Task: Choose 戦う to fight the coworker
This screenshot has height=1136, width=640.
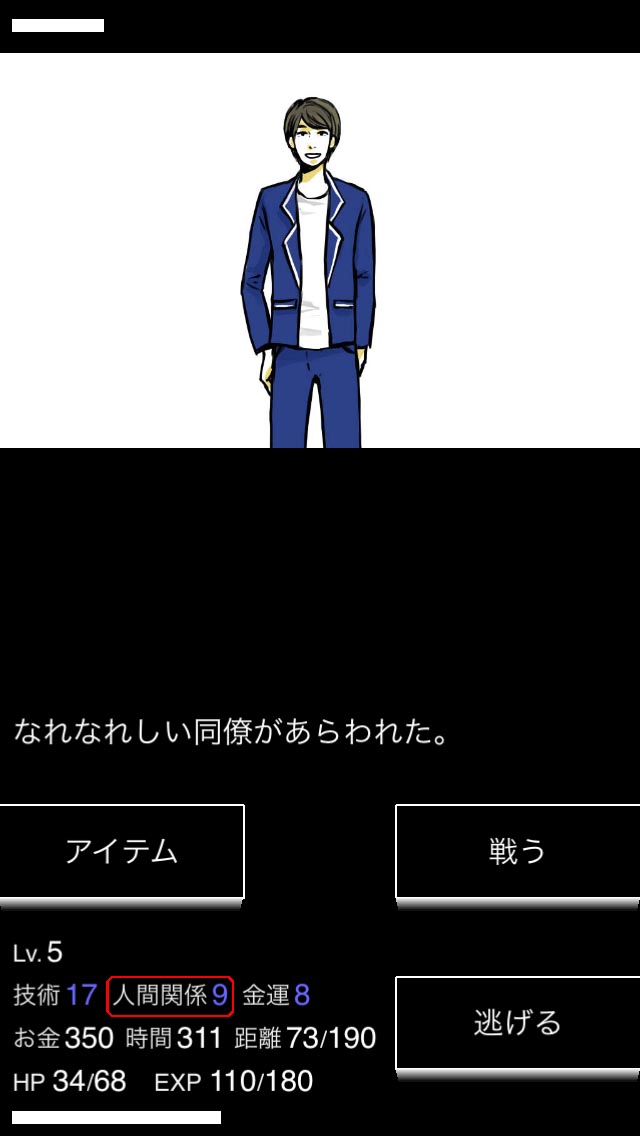Action: (x=518, y=851)
